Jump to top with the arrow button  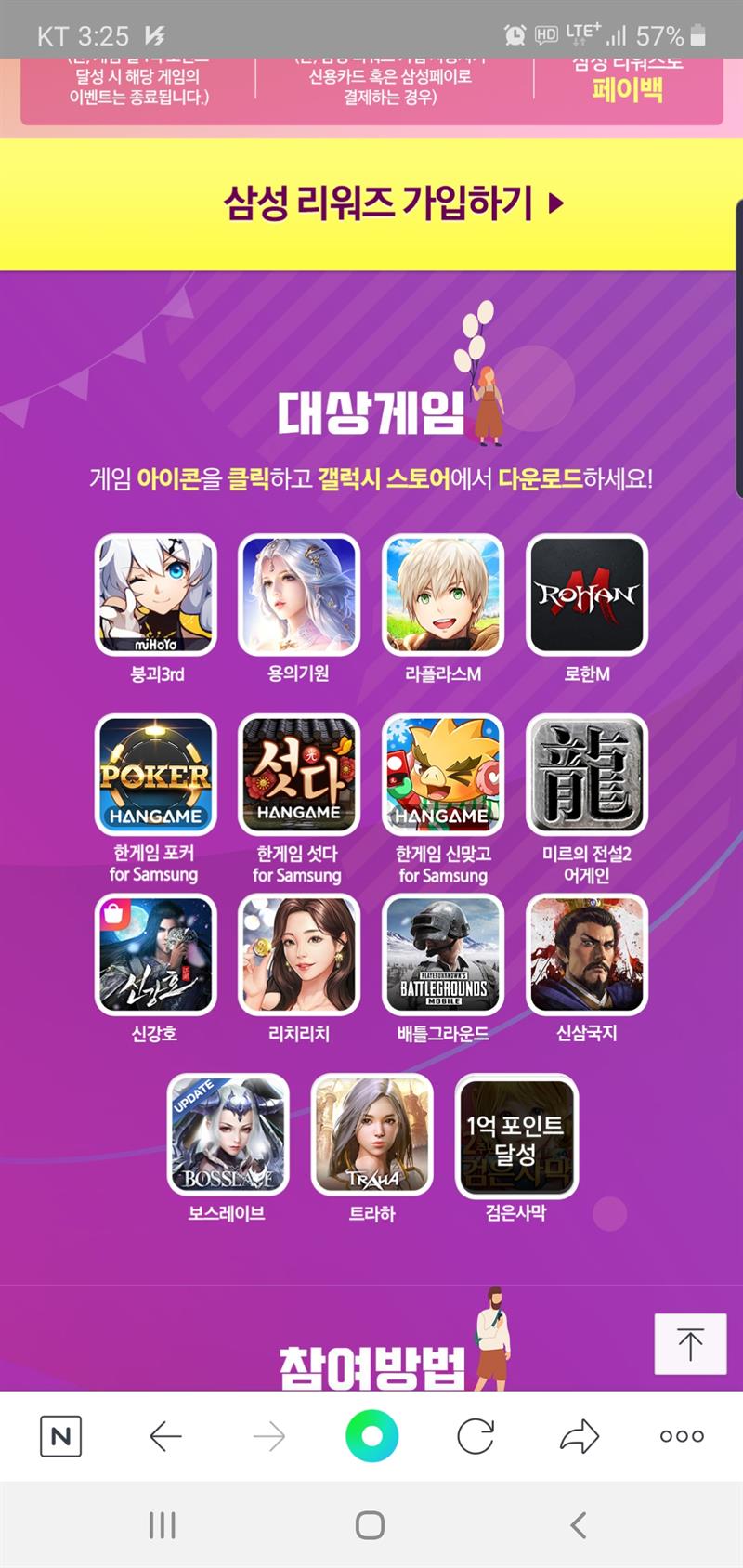(x=690, y=1343)
